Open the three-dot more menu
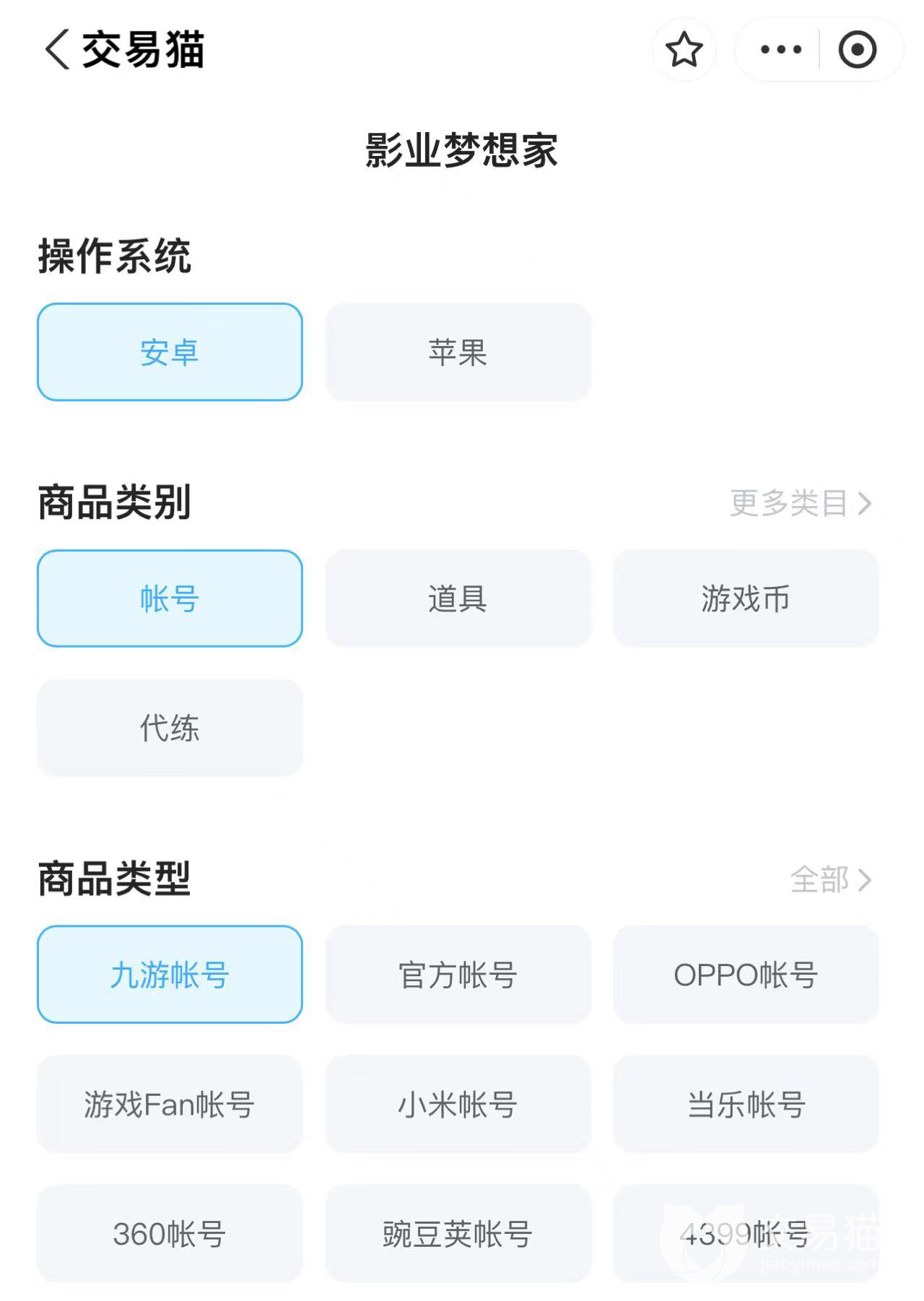 tap(781, 49)
